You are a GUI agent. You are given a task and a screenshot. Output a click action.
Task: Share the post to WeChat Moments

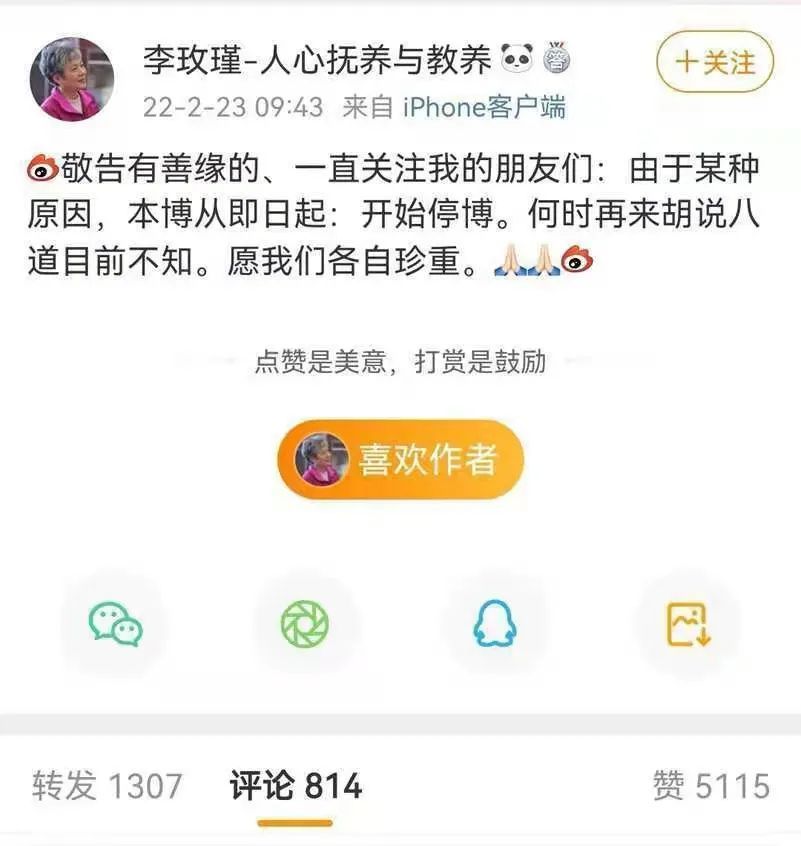click(305, 624)
